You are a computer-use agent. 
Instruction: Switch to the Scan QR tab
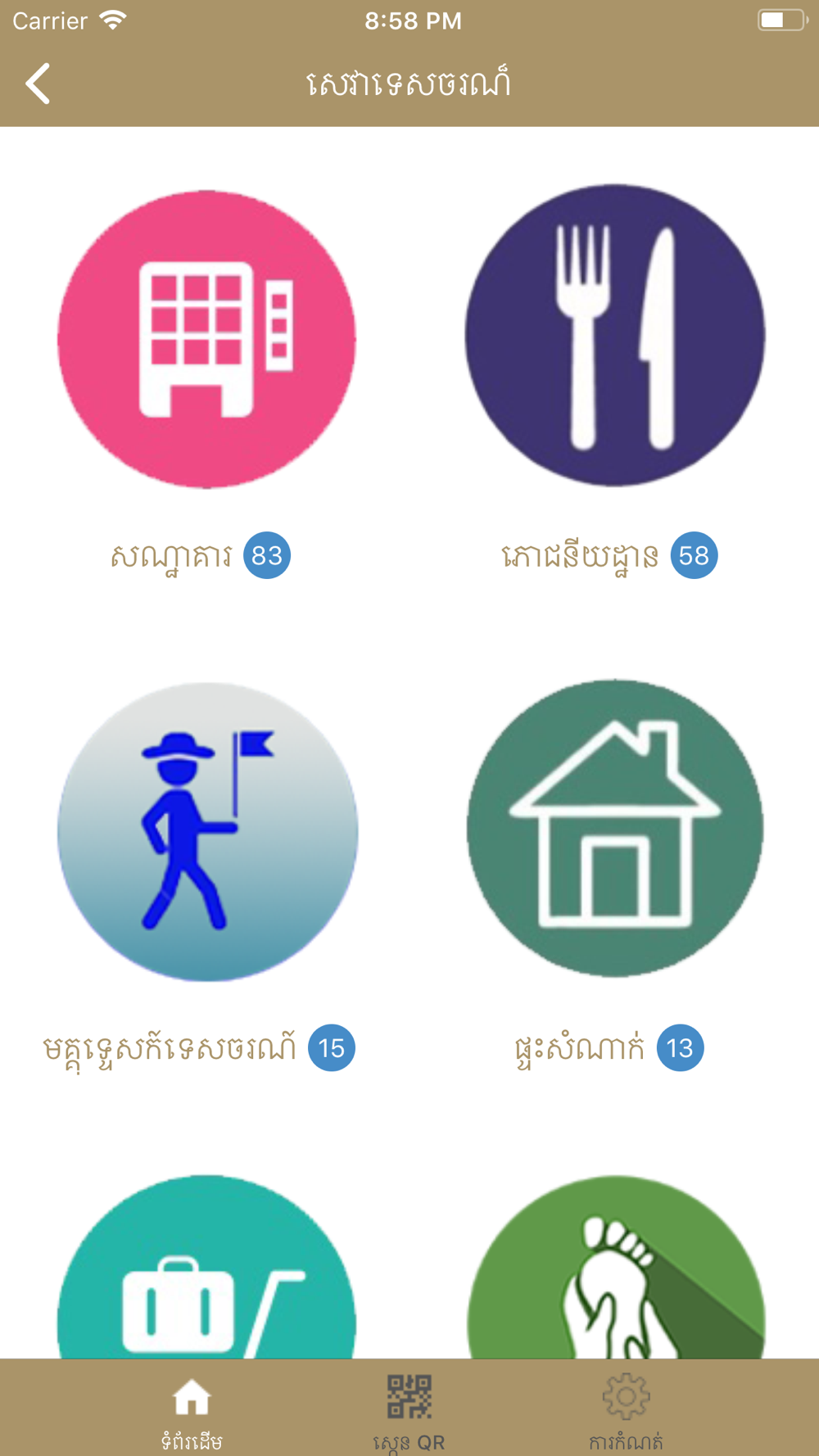pyautogui.click(x=409, y=1411)
